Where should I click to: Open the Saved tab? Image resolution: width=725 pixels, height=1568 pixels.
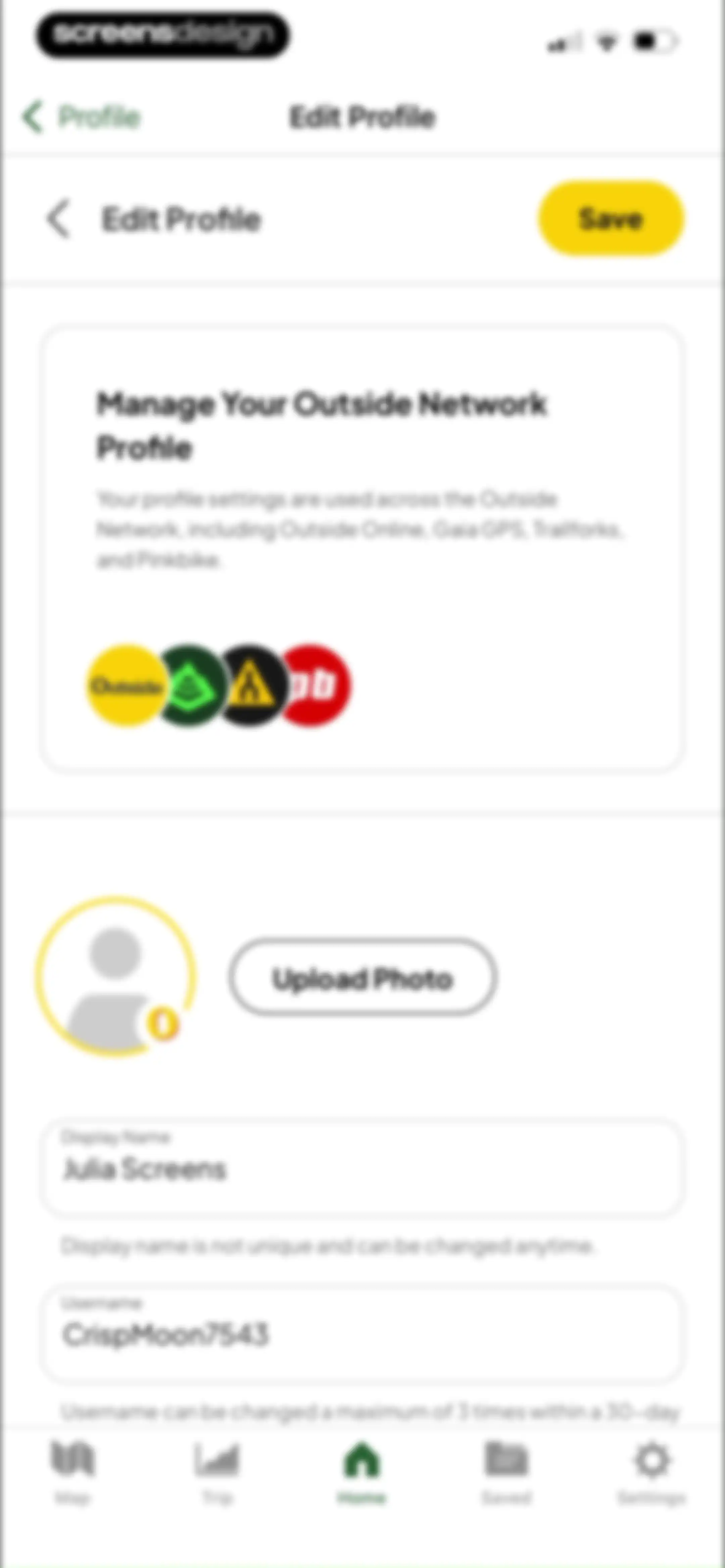(x=506, y=1472)
